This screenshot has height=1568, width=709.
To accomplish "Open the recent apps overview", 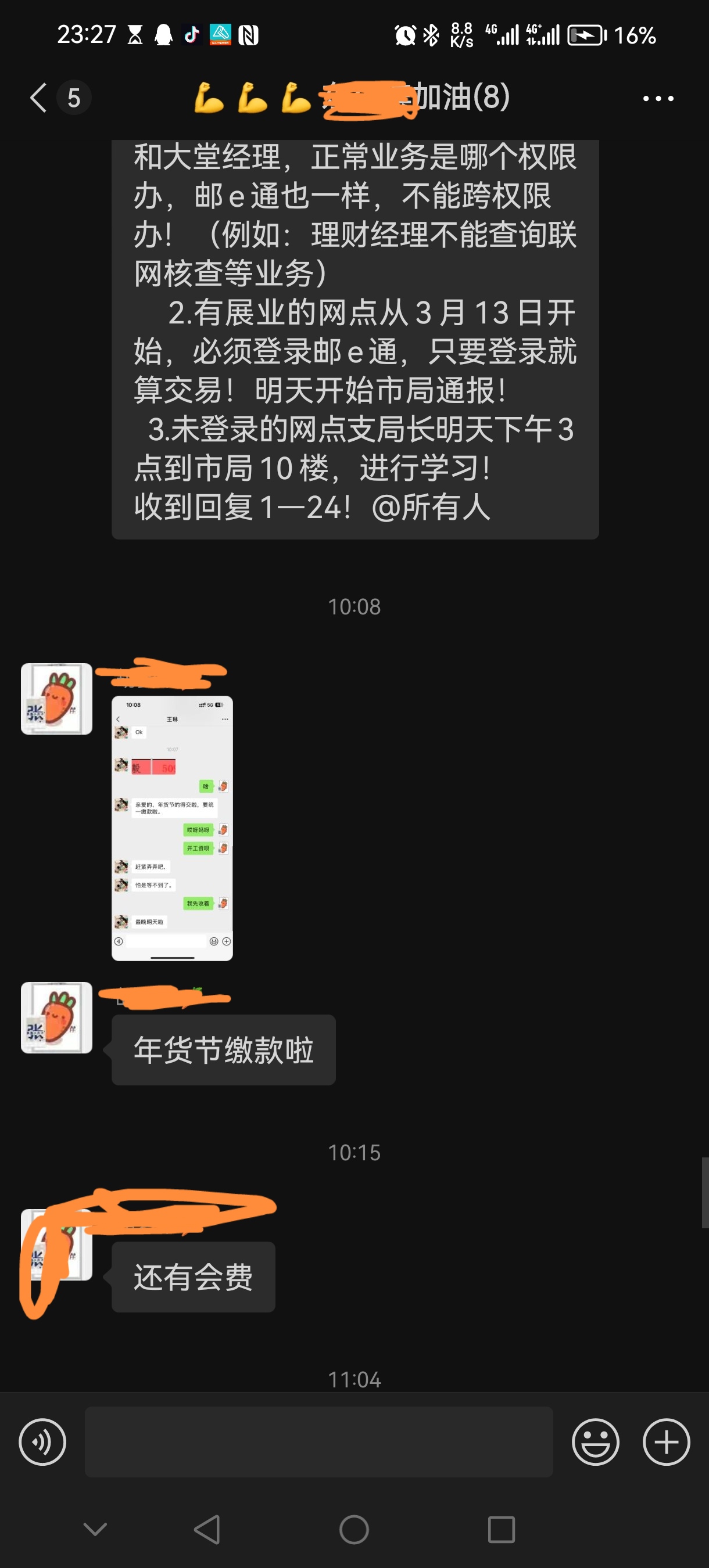I will [502, 1529].
